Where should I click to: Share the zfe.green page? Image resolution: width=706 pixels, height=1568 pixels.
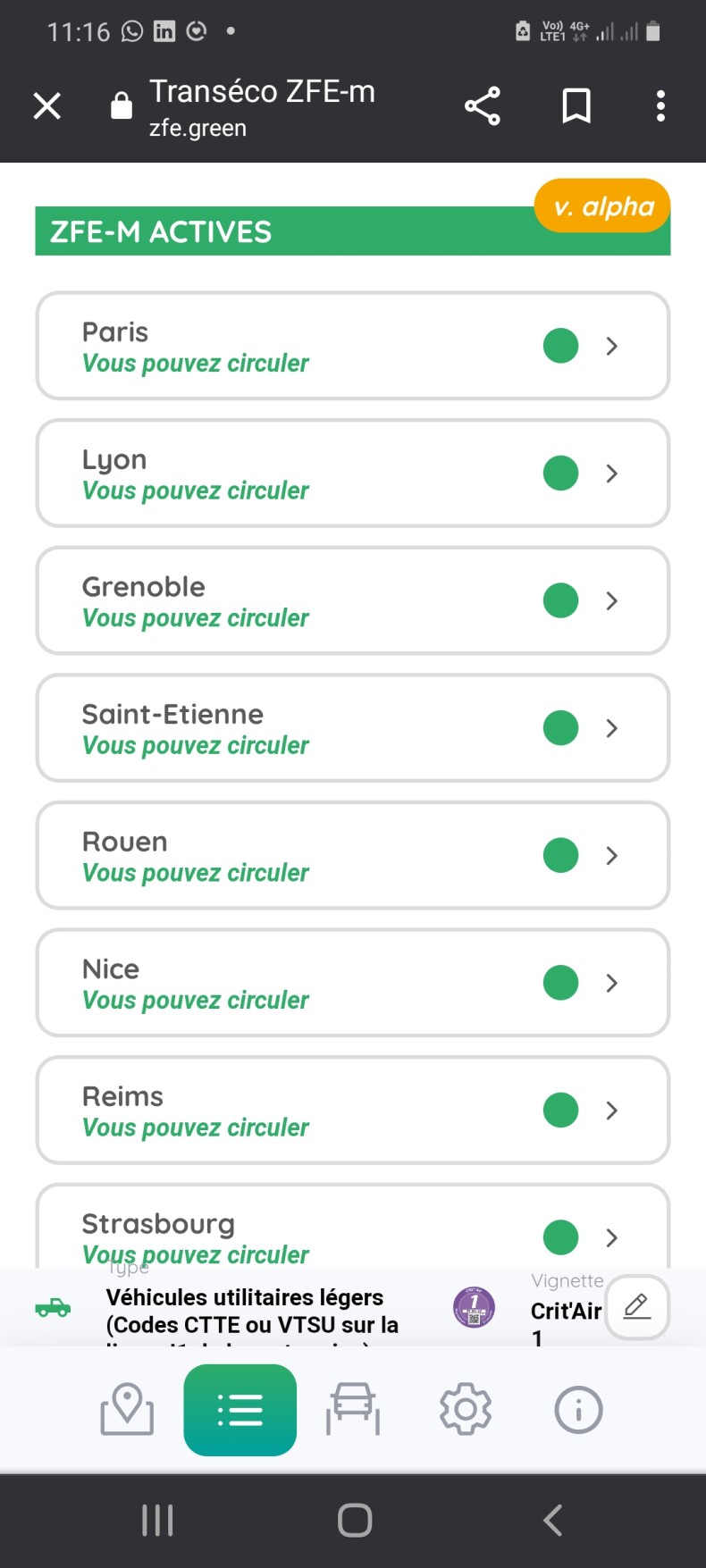tap(483, 106)
